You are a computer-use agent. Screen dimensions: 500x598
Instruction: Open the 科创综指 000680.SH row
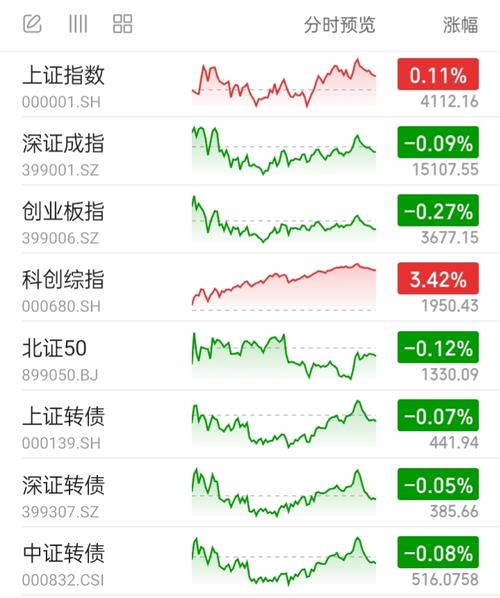250,287
